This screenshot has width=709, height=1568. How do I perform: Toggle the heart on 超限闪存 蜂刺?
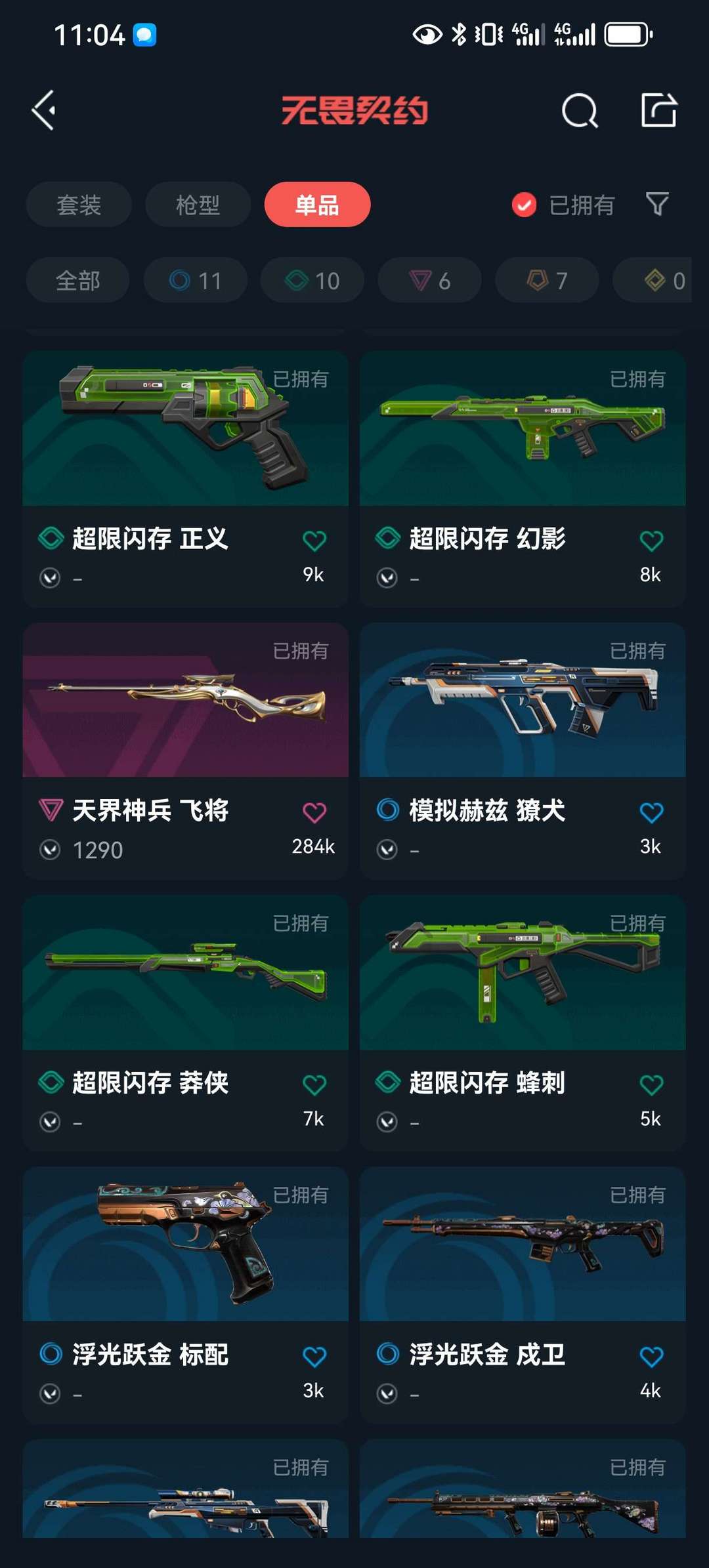(651, 1084)
